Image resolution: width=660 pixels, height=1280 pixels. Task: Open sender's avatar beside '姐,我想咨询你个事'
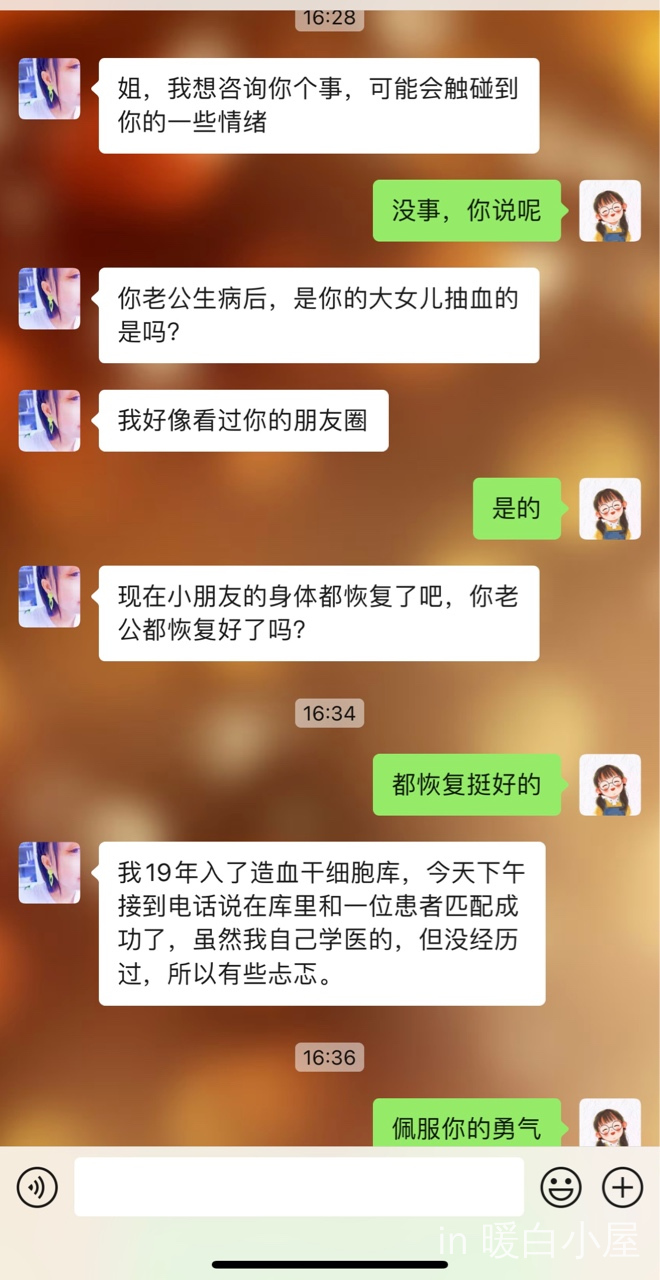click(x=49, y=89)
